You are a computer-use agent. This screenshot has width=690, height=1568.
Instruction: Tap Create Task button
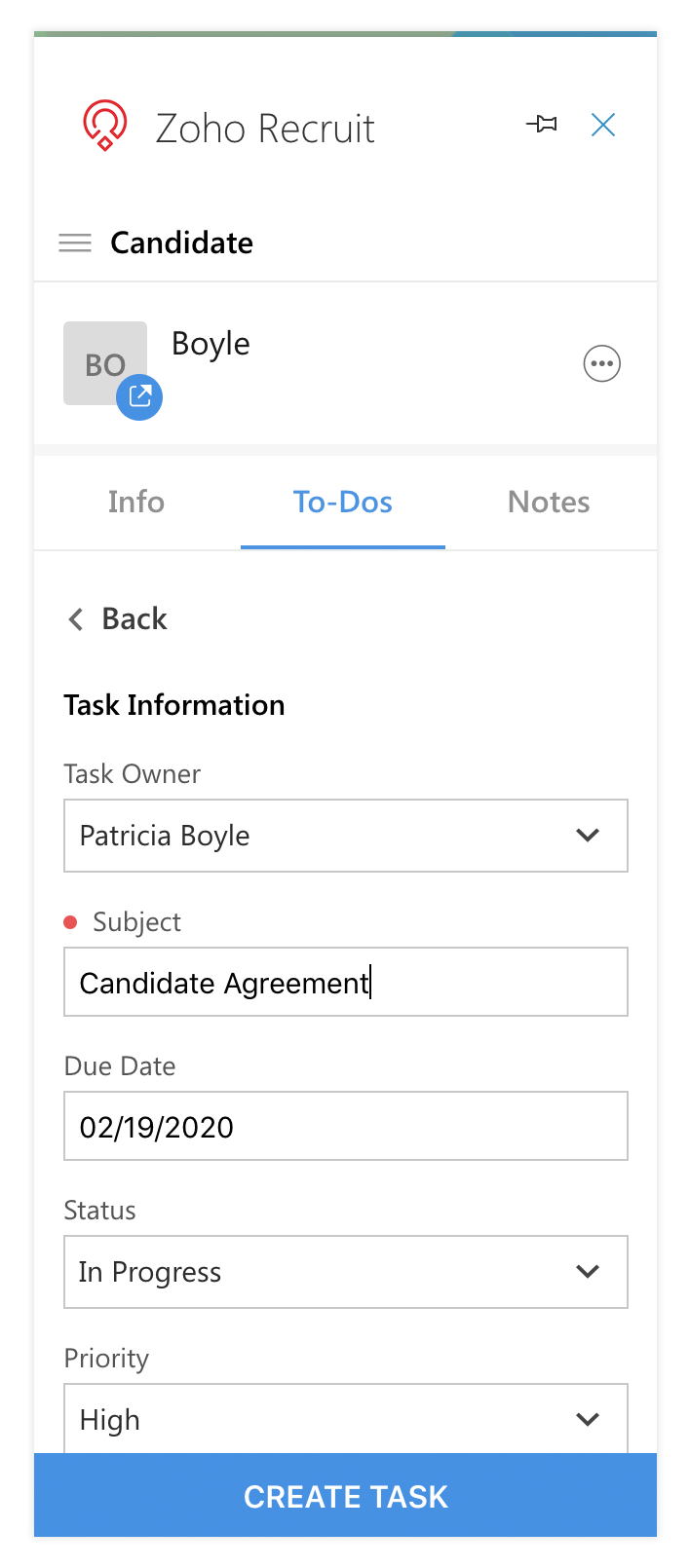tap(345, 1496)
